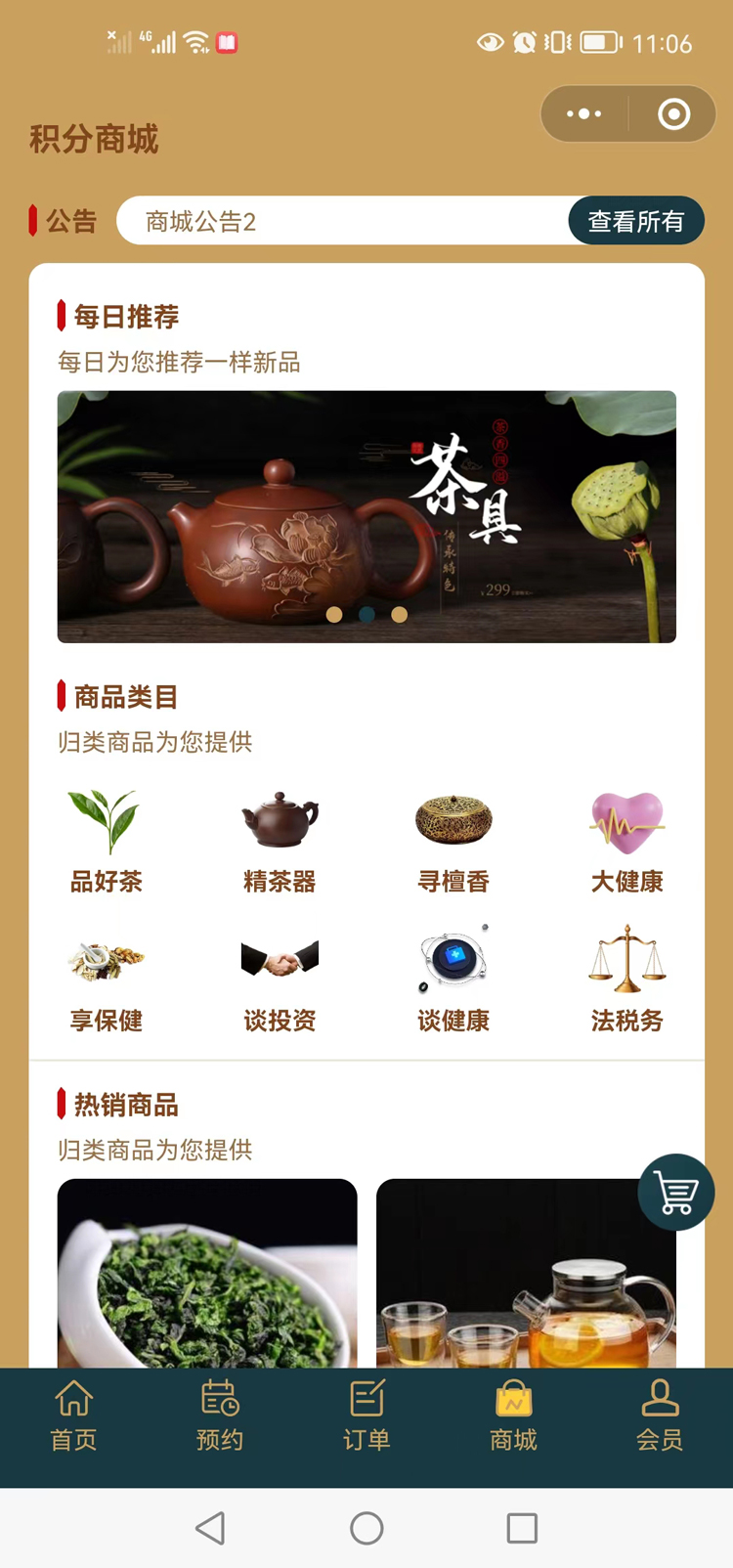View the 享保健 category
The width and height of the screenshot is (733, 1568).
pyautogui.click(x=106, y=980)
